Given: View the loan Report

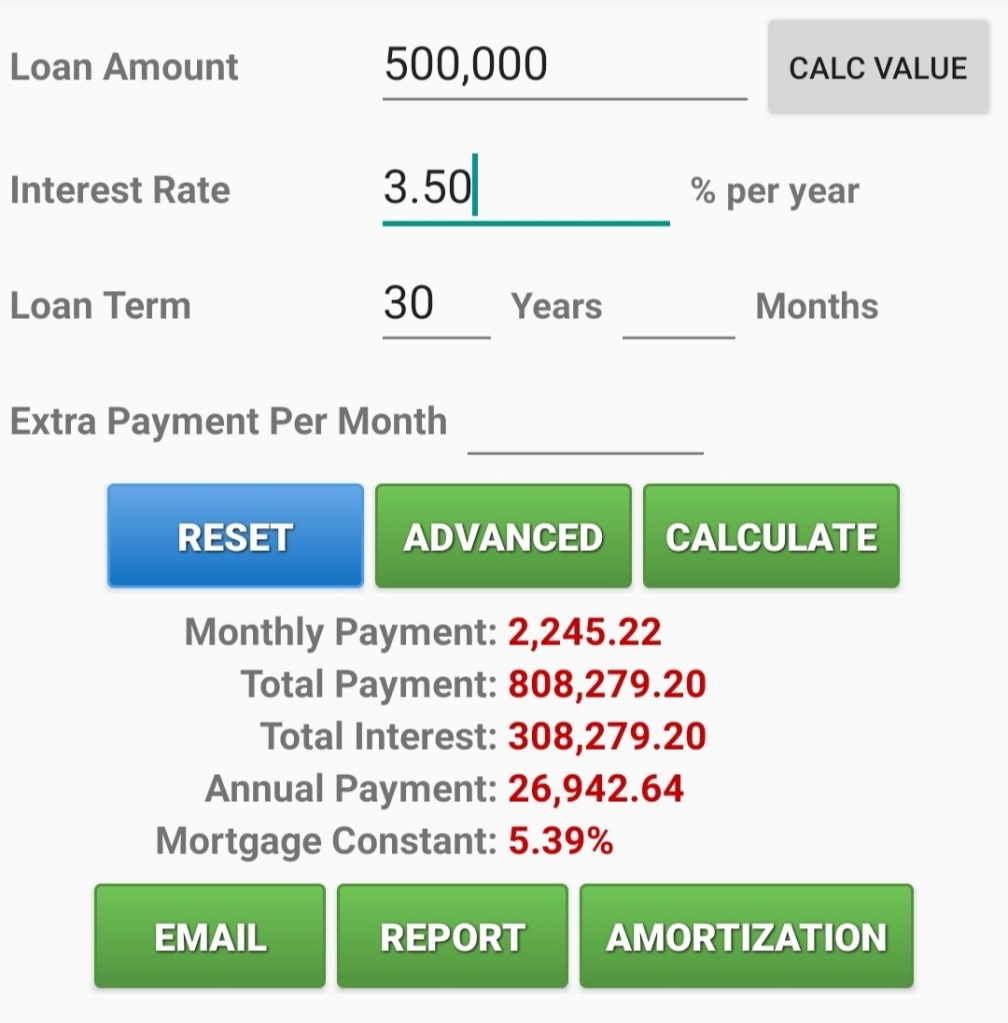Looking at the screenshot, I should tap(452, 937).
